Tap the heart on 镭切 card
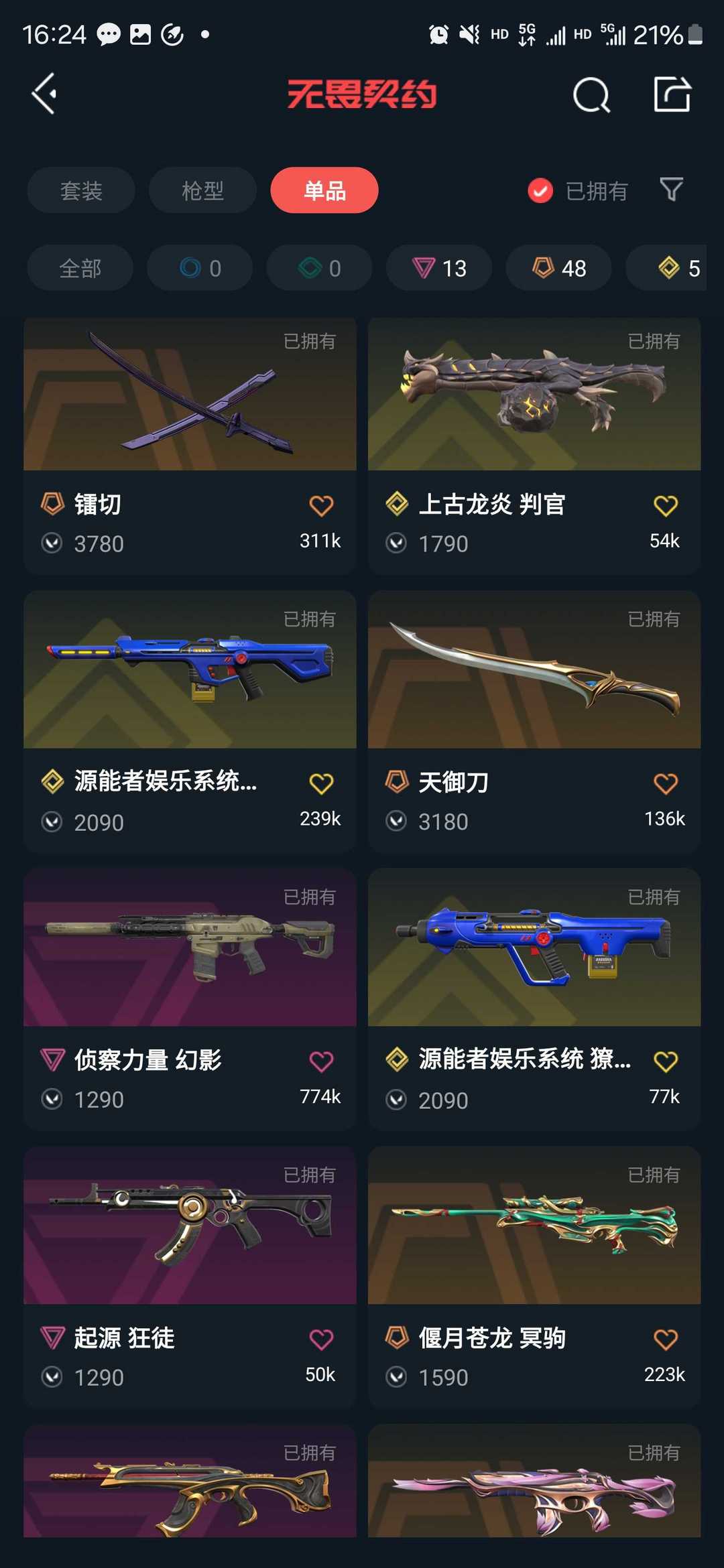724x1568 pixels. click(x=321, y=505)
